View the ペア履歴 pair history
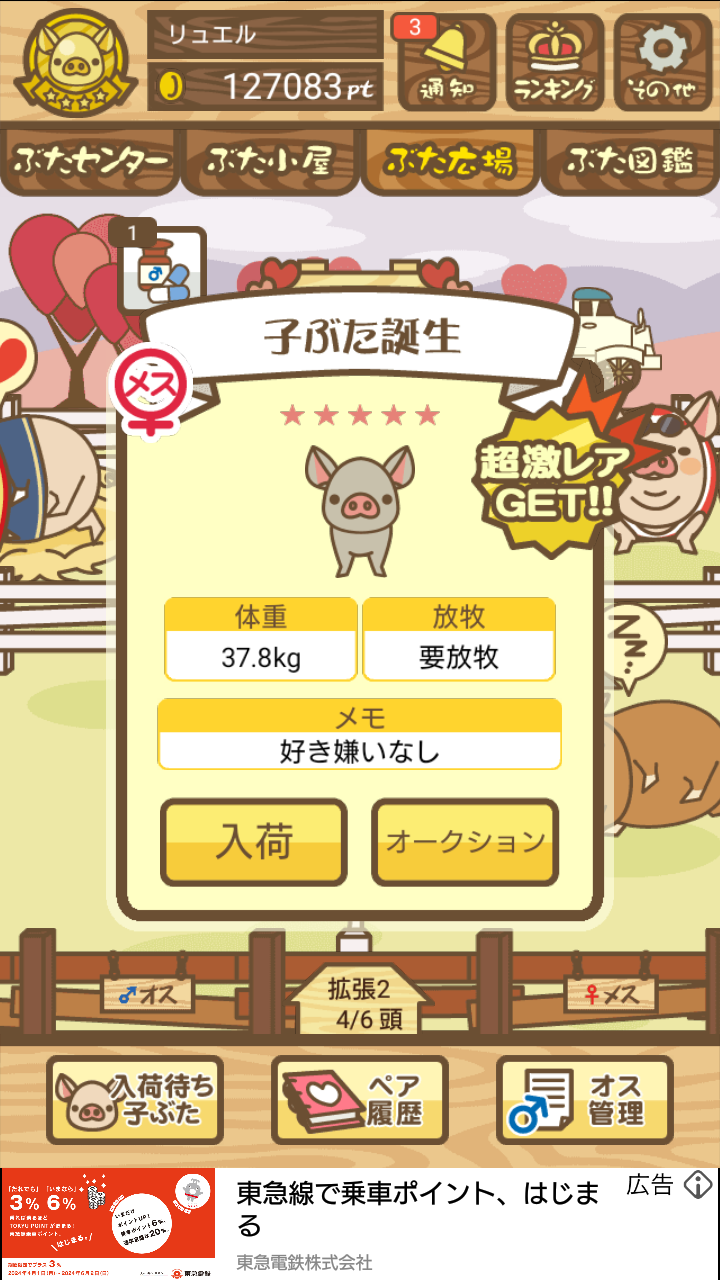This screenshot has width=720, height=1280. pos(360,1100)
